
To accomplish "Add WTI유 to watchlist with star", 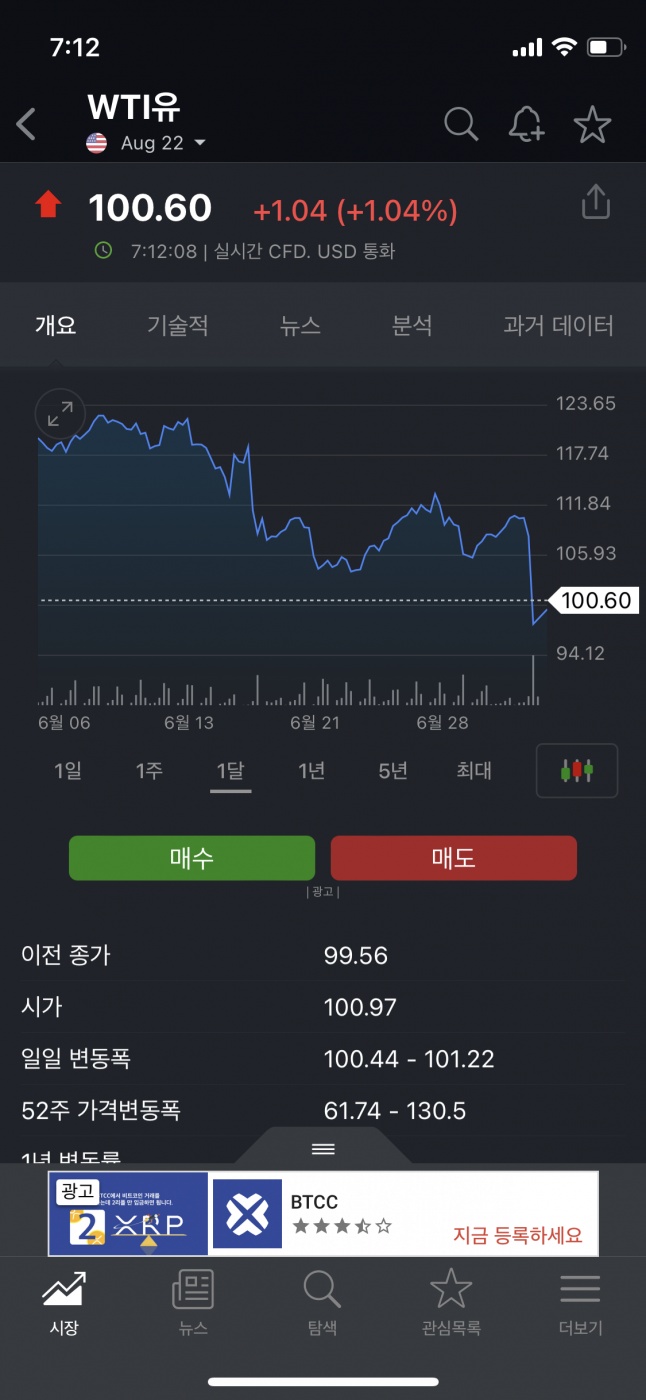I will pos(592,124).
